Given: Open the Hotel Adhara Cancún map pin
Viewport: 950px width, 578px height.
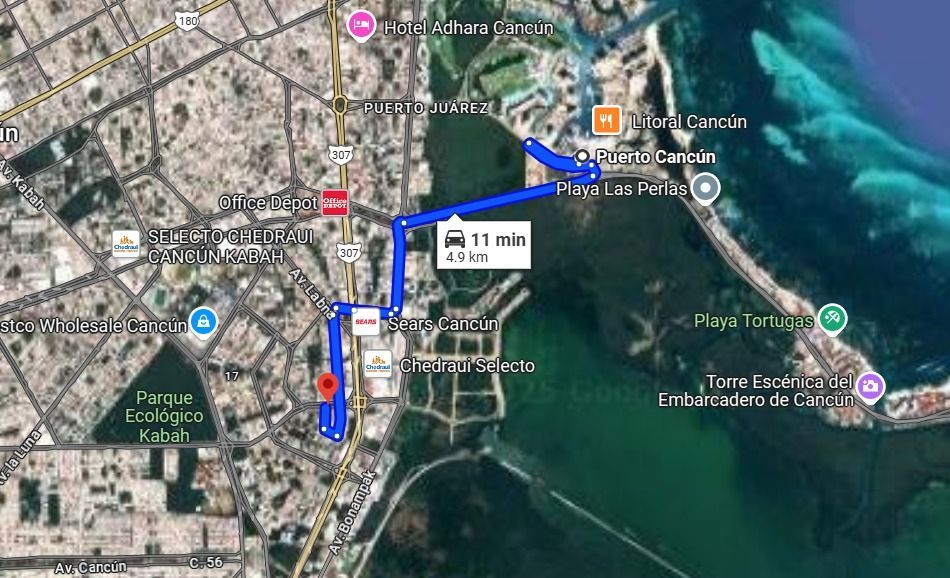Looking at the screenshot, I should pyautogui.click(x=361, y=27).
